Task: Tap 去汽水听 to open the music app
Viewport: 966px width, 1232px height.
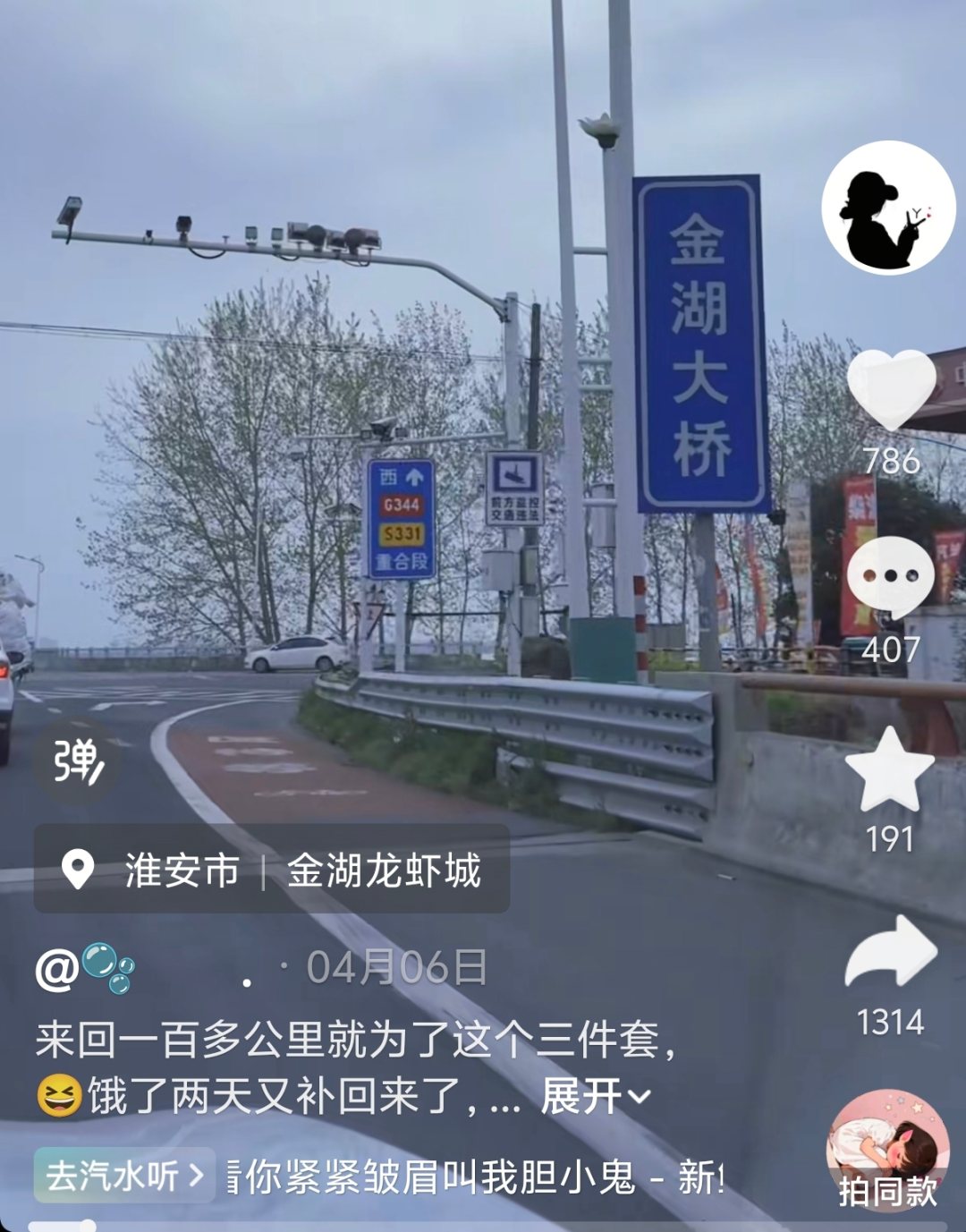Action: [x=124, y=1176]
